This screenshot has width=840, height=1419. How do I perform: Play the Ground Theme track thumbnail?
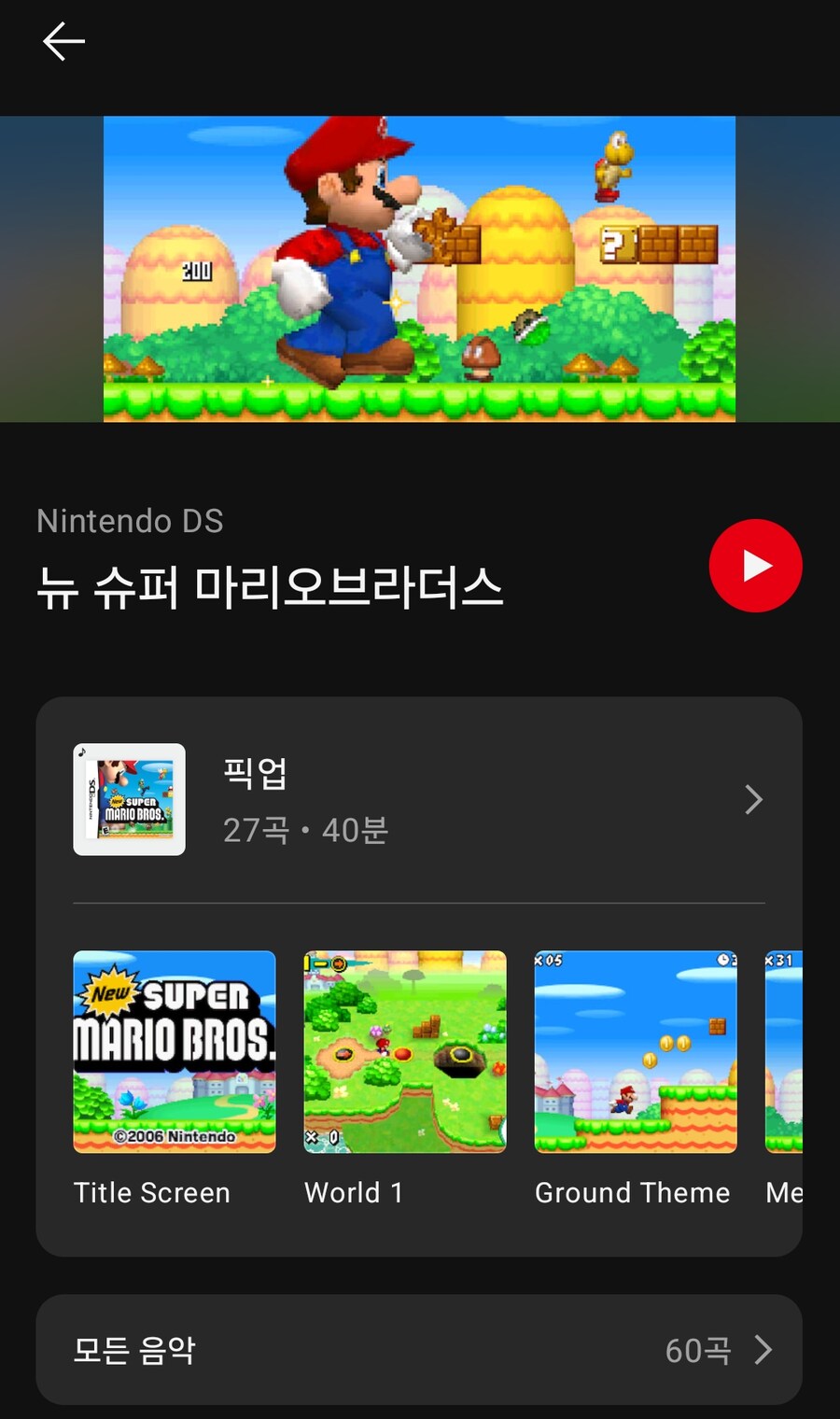[x=635, y=1052]
